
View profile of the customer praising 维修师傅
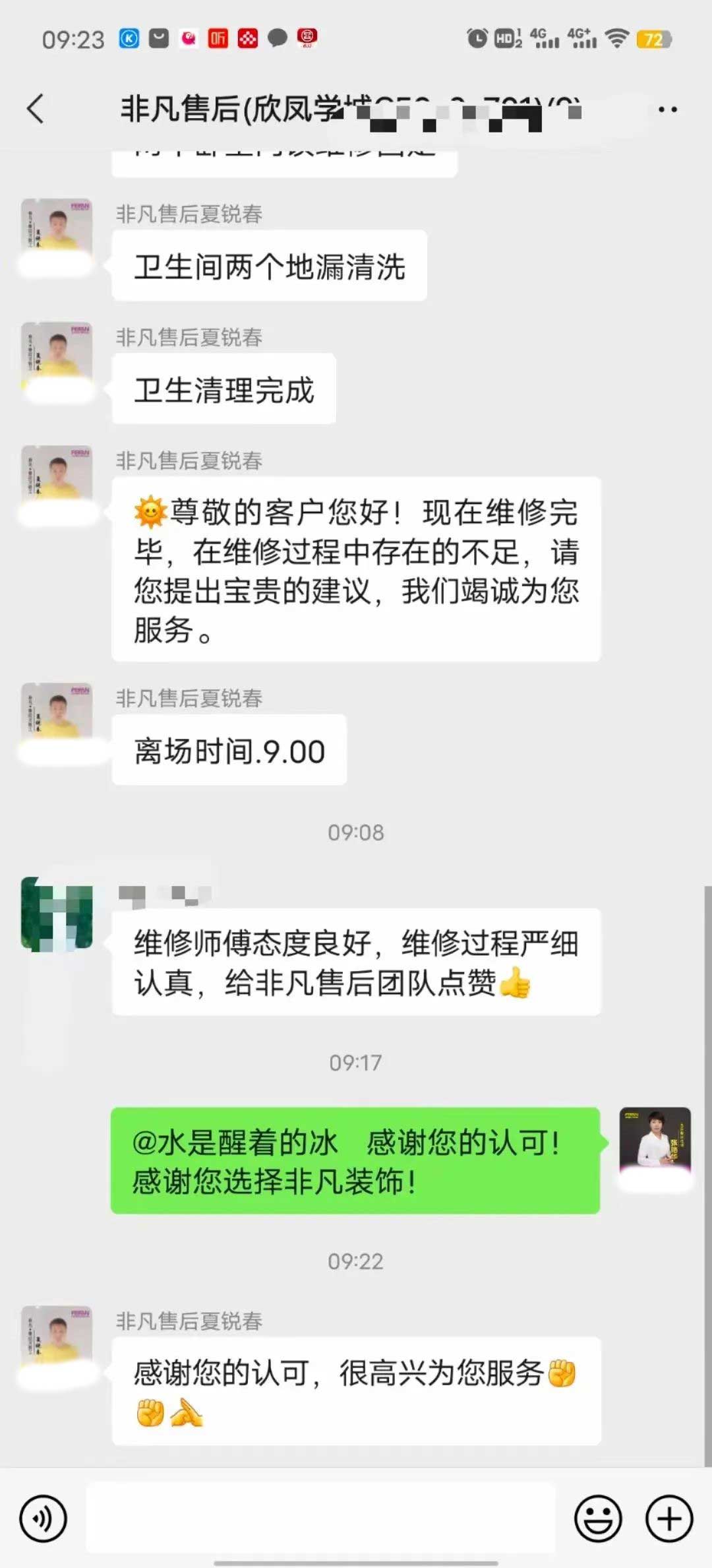coord(57,914)
